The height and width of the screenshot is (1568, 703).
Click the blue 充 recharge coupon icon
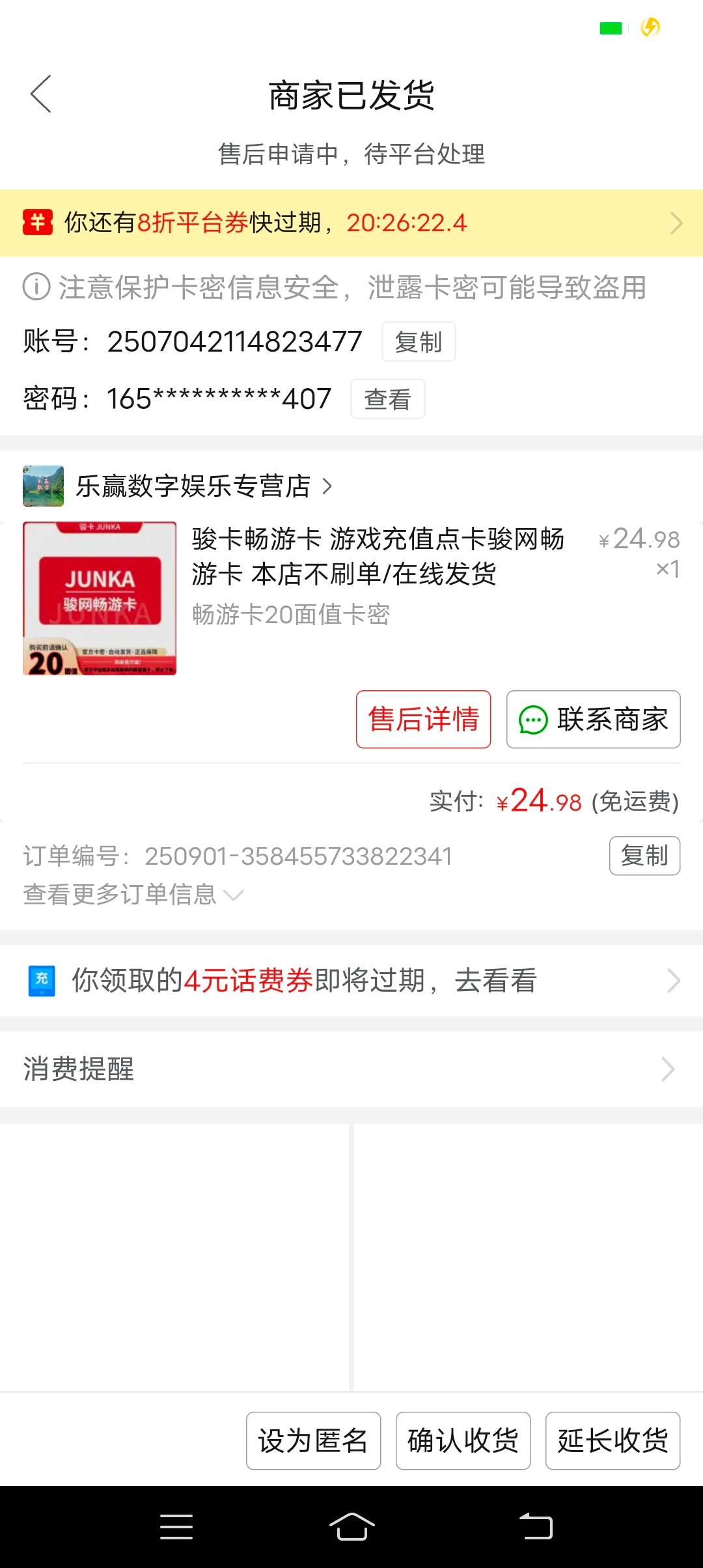pos(41,980)
